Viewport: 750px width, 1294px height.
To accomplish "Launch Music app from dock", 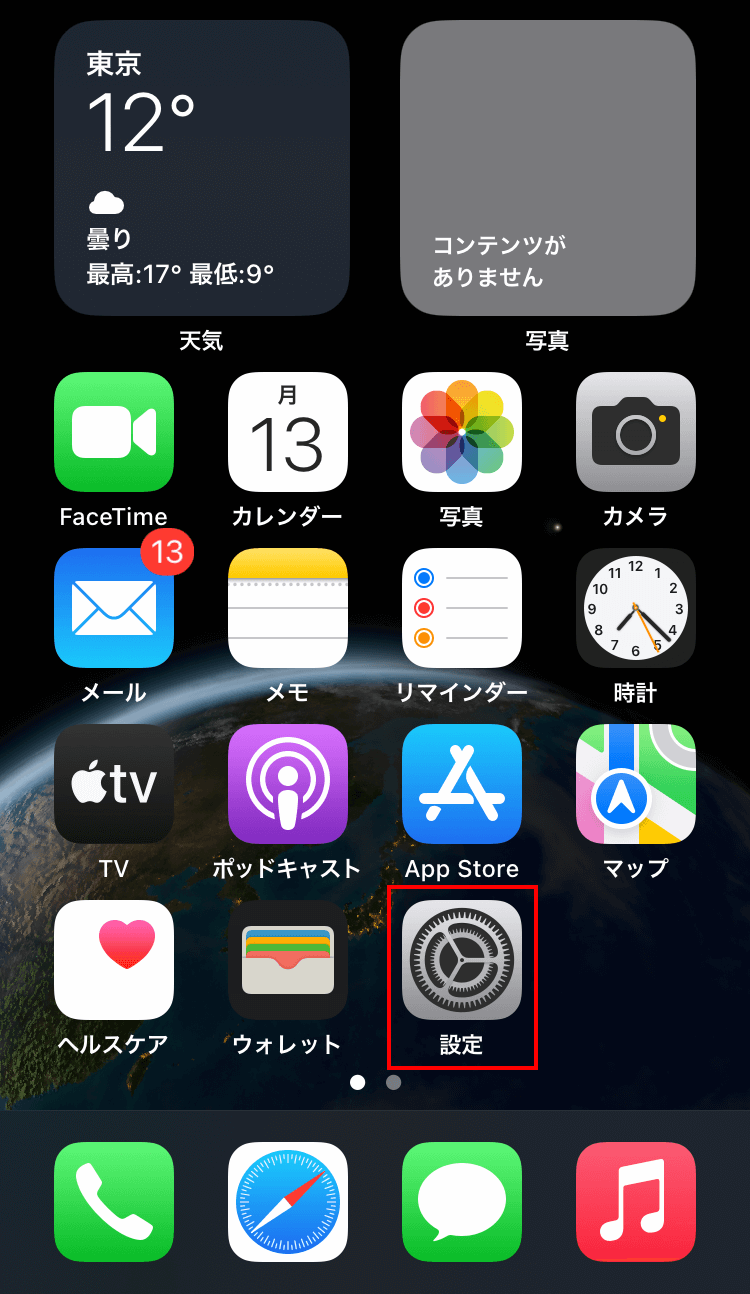I will 636,1202.
